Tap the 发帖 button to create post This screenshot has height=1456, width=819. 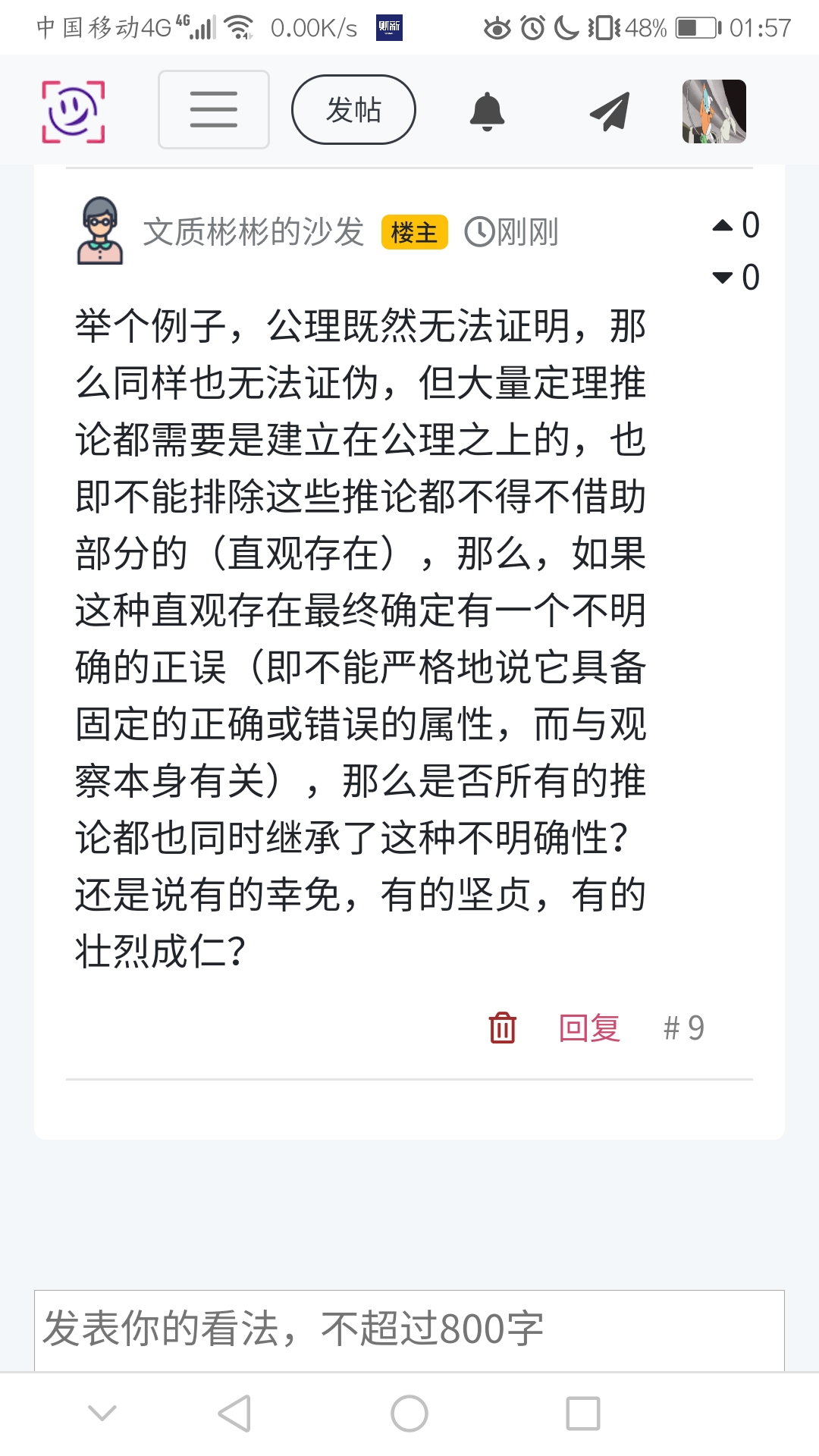pyautogui.click(x=353, y=110)
